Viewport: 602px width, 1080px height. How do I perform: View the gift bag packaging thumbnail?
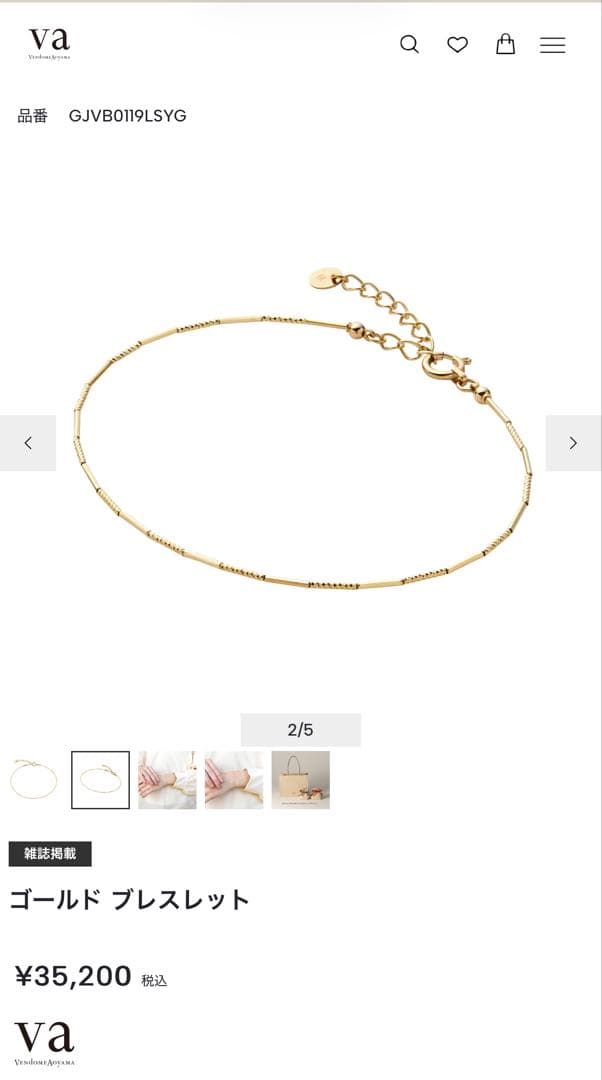300,780
